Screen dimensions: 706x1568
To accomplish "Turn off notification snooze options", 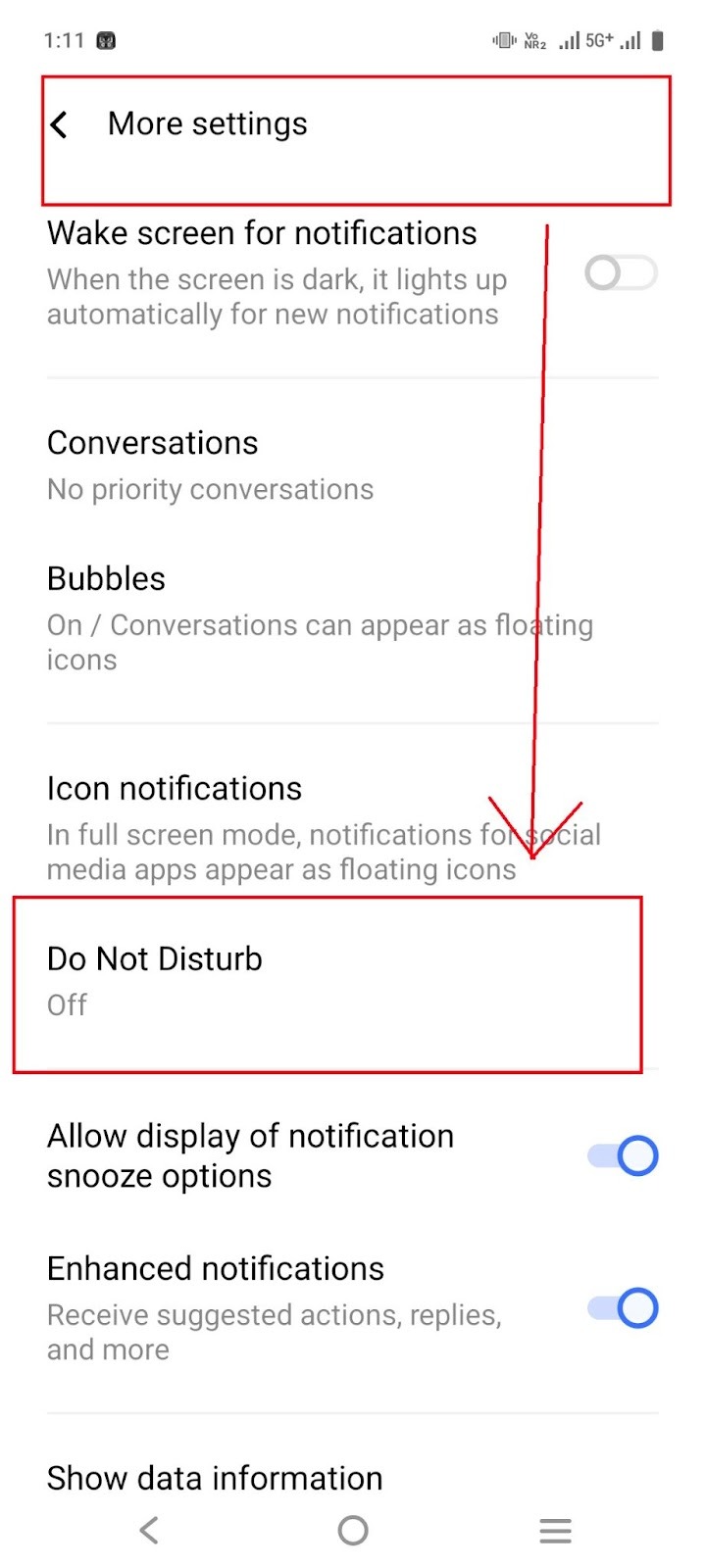I will coord(623,1156).
